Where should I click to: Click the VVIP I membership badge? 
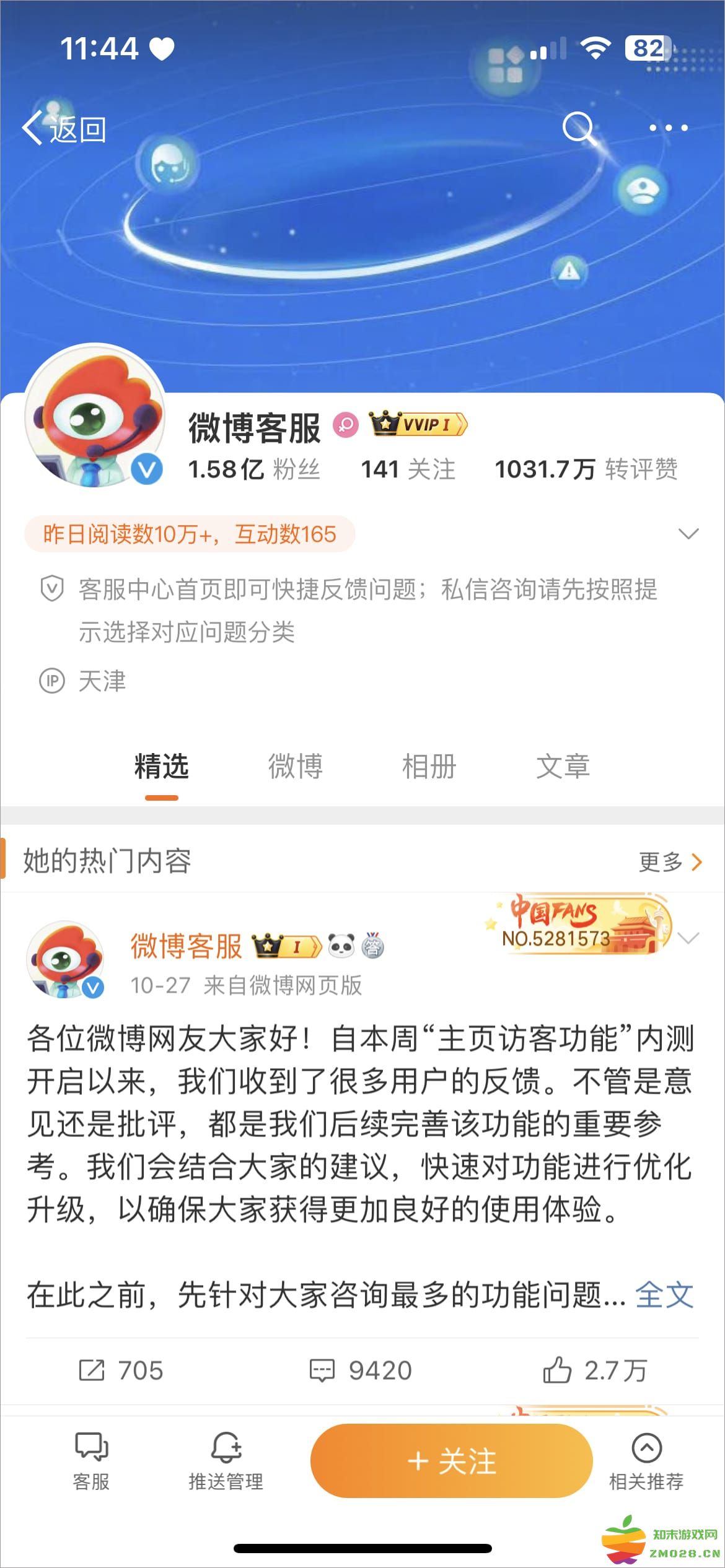pyautogui.click(x=418, y=423)
